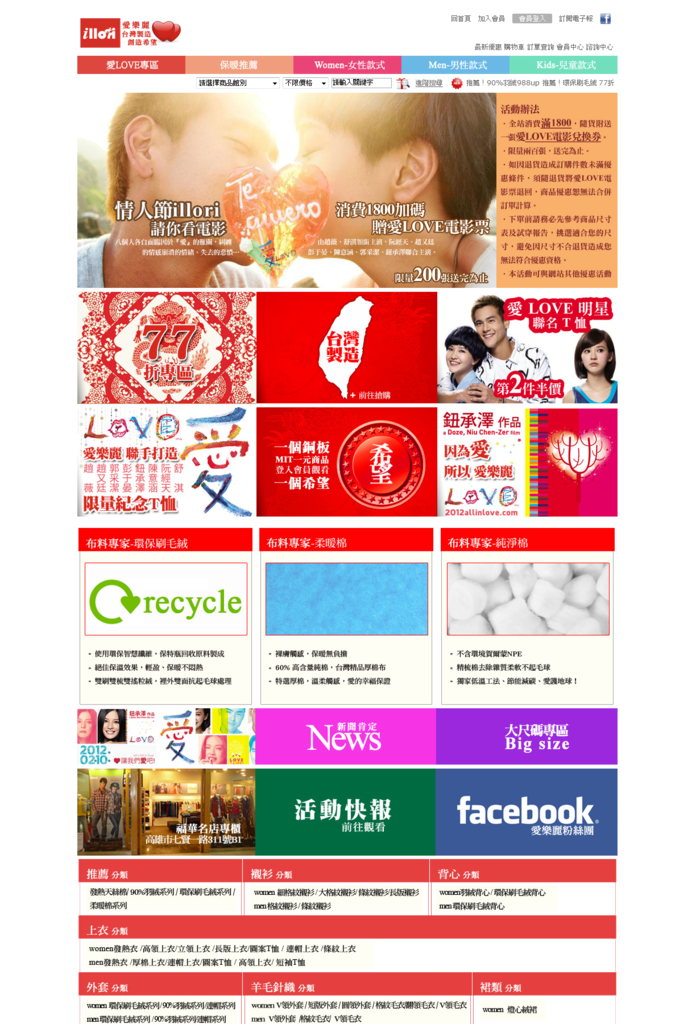Open the 活動快報 tile
Screen dimensions: 696x1024
pos(345,811)
